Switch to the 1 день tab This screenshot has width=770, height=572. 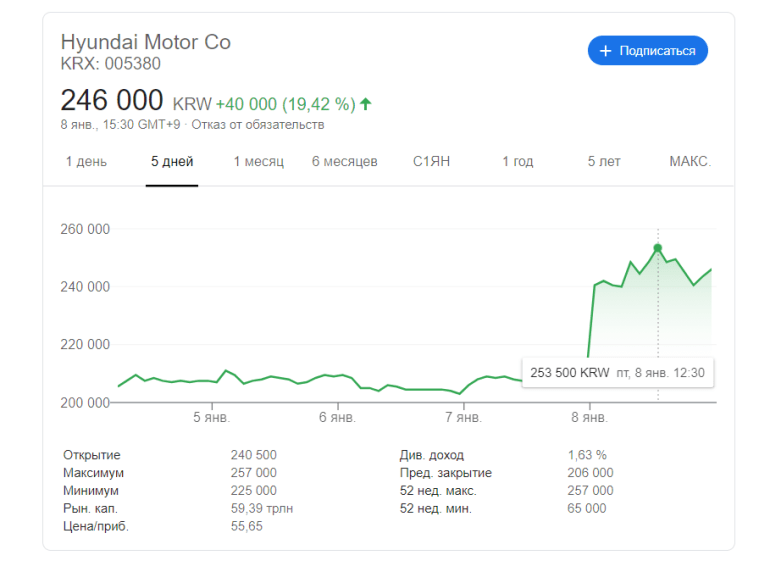(86, 161)
